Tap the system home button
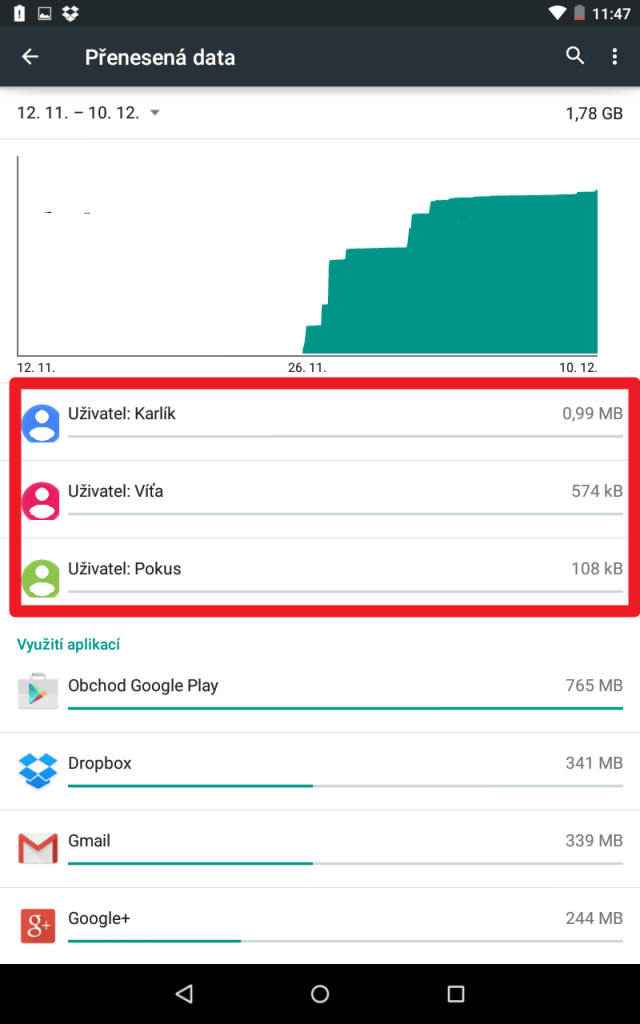This screenshot has height=1024, width=640. (x=320, y=994)
